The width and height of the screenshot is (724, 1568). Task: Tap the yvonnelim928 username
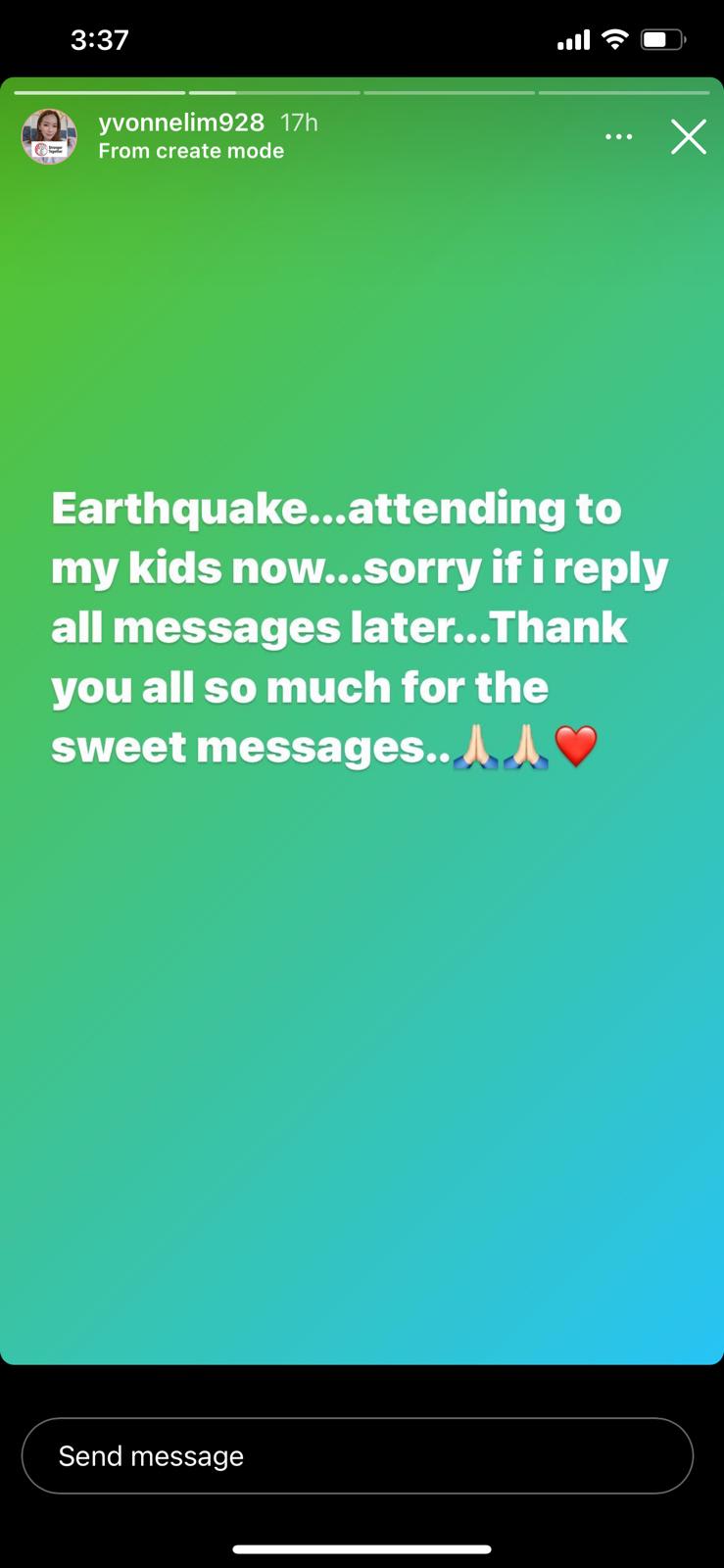pos(181,122)
